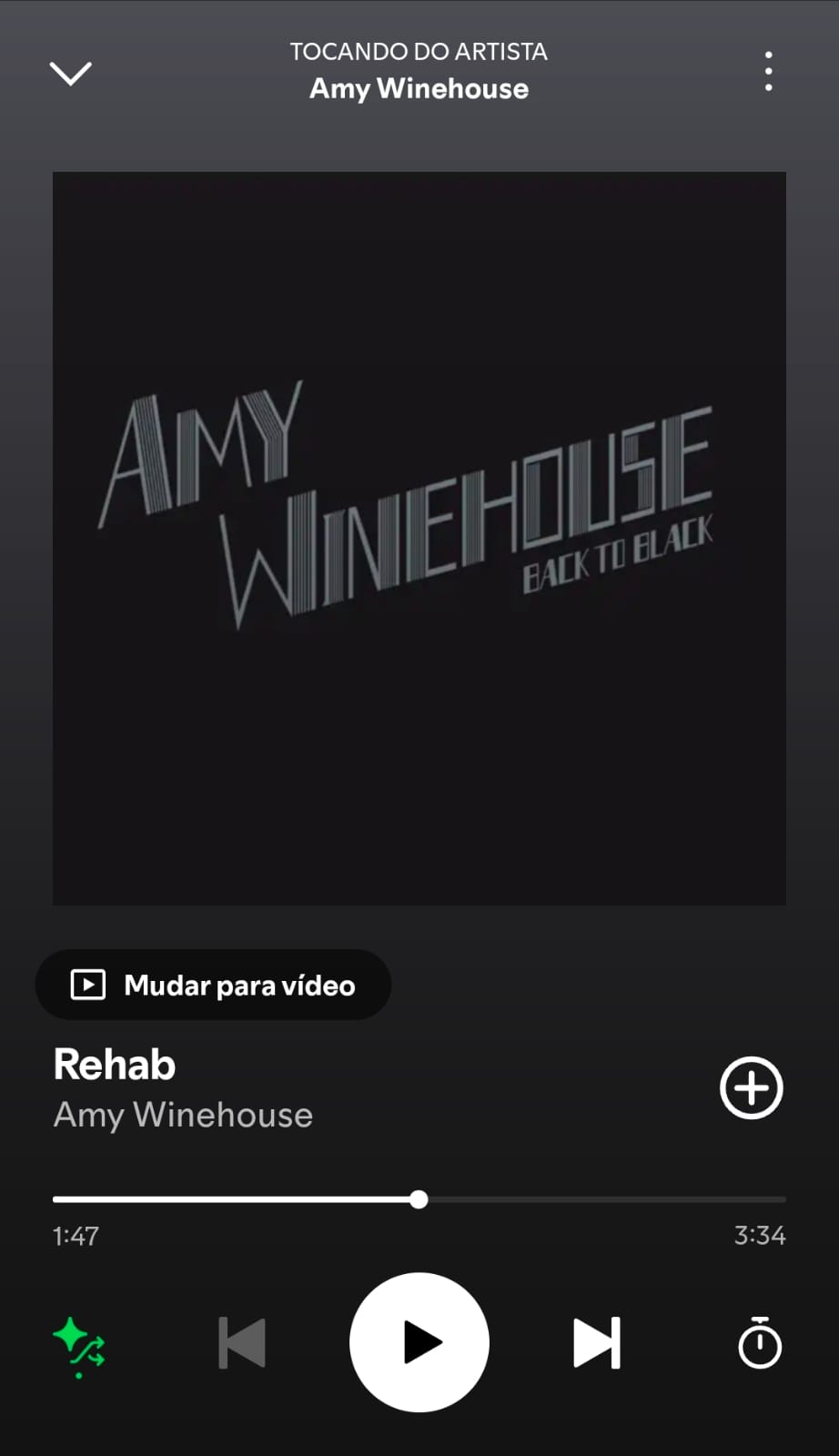This screenshot has width=839, height=1456.
Task: Go to the previous track
Action: click(240, 1341)
